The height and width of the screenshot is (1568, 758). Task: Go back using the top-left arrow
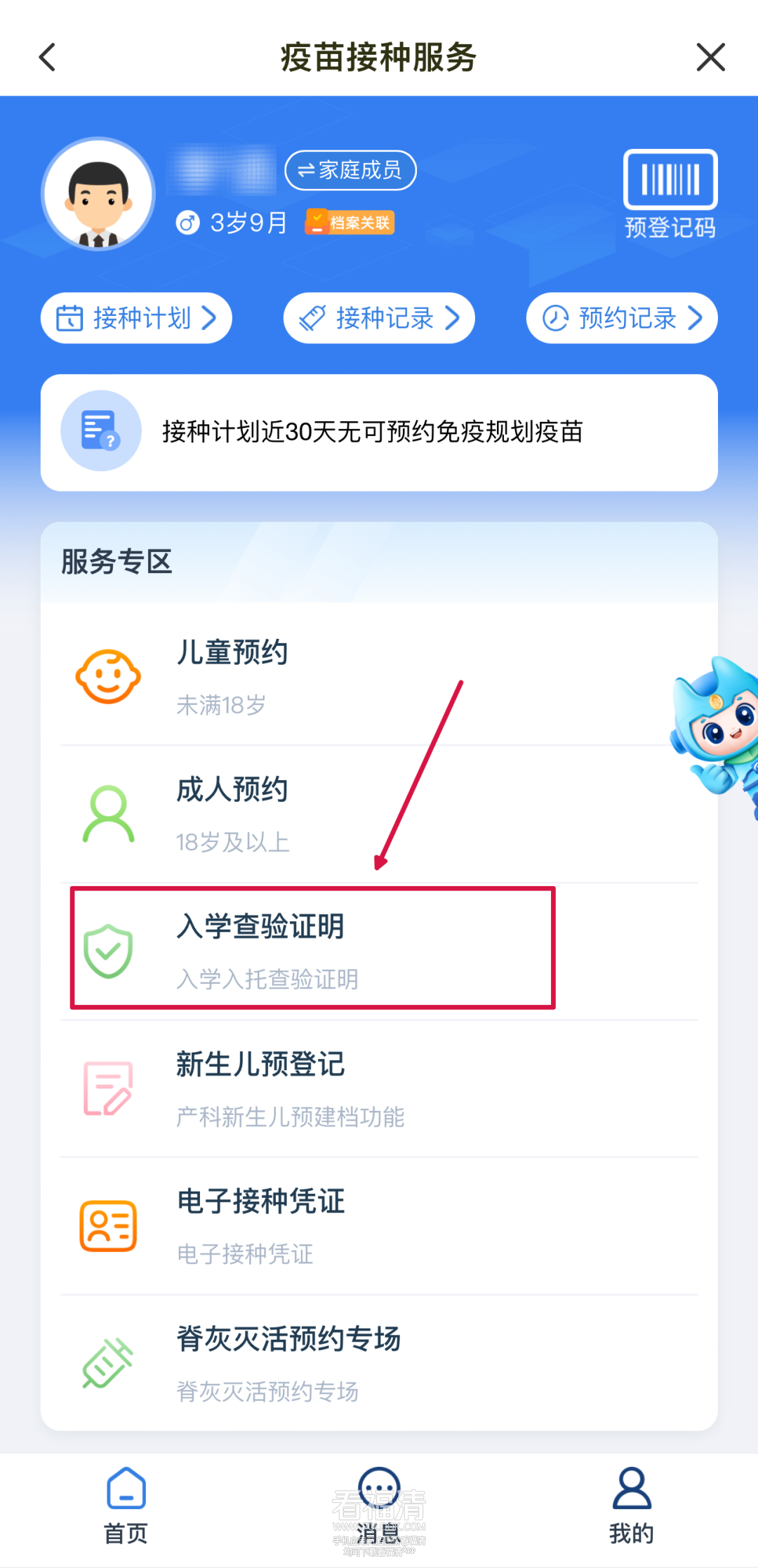pos(47,58)
